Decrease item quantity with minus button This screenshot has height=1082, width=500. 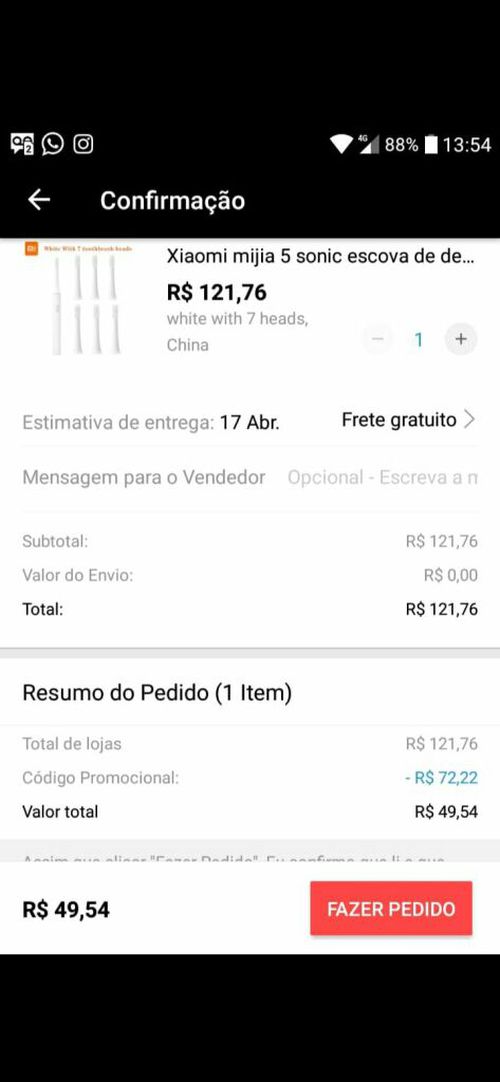point(377,339)
